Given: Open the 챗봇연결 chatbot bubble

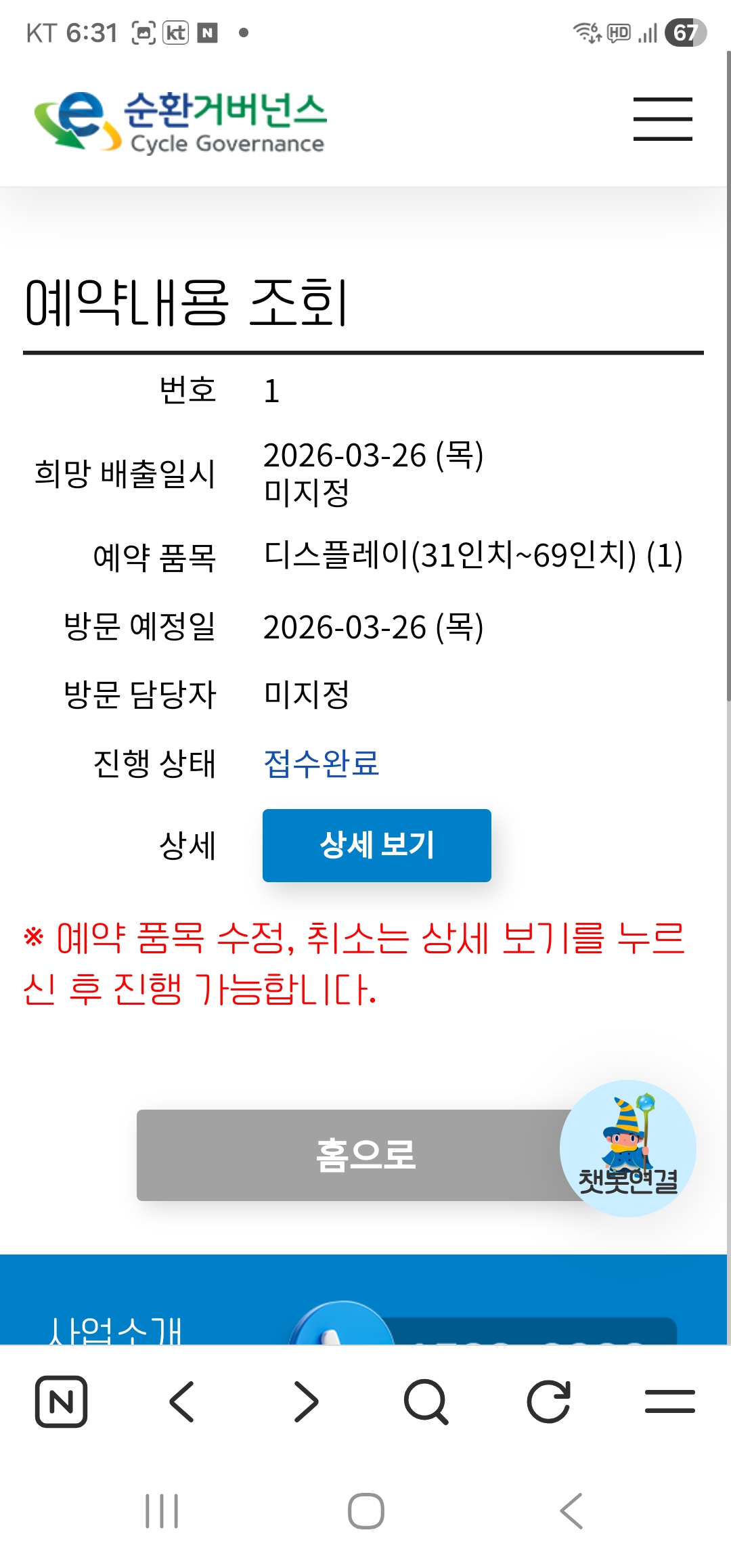Looking at the screenshot, I should pos(628,1148).
